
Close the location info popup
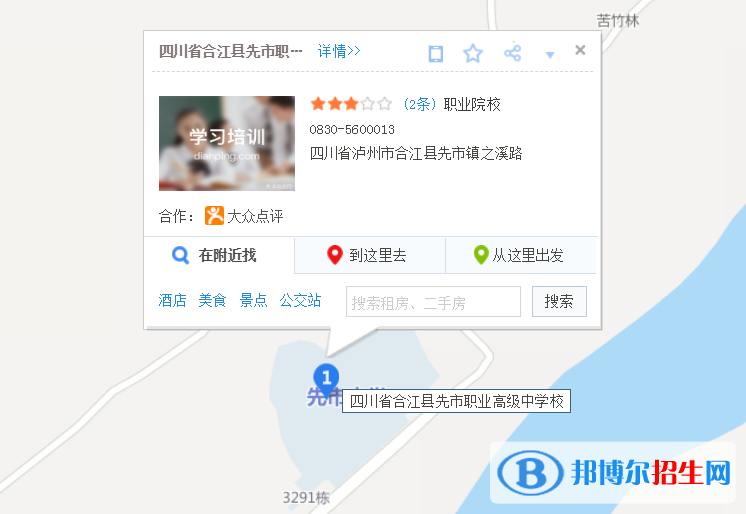[x=580, y=50]
